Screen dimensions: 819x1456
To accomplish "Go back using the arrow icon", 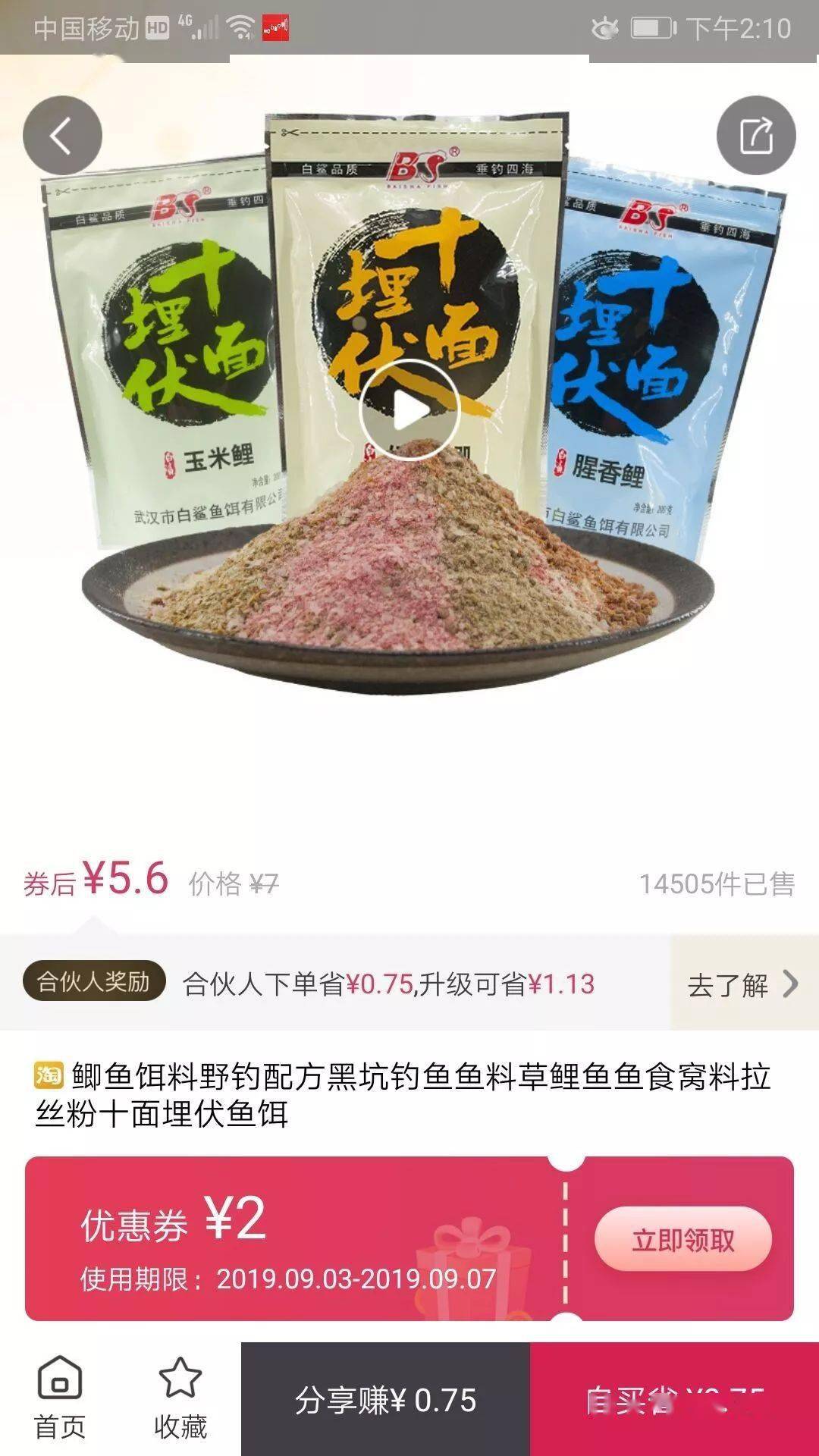I will [62, 136].
